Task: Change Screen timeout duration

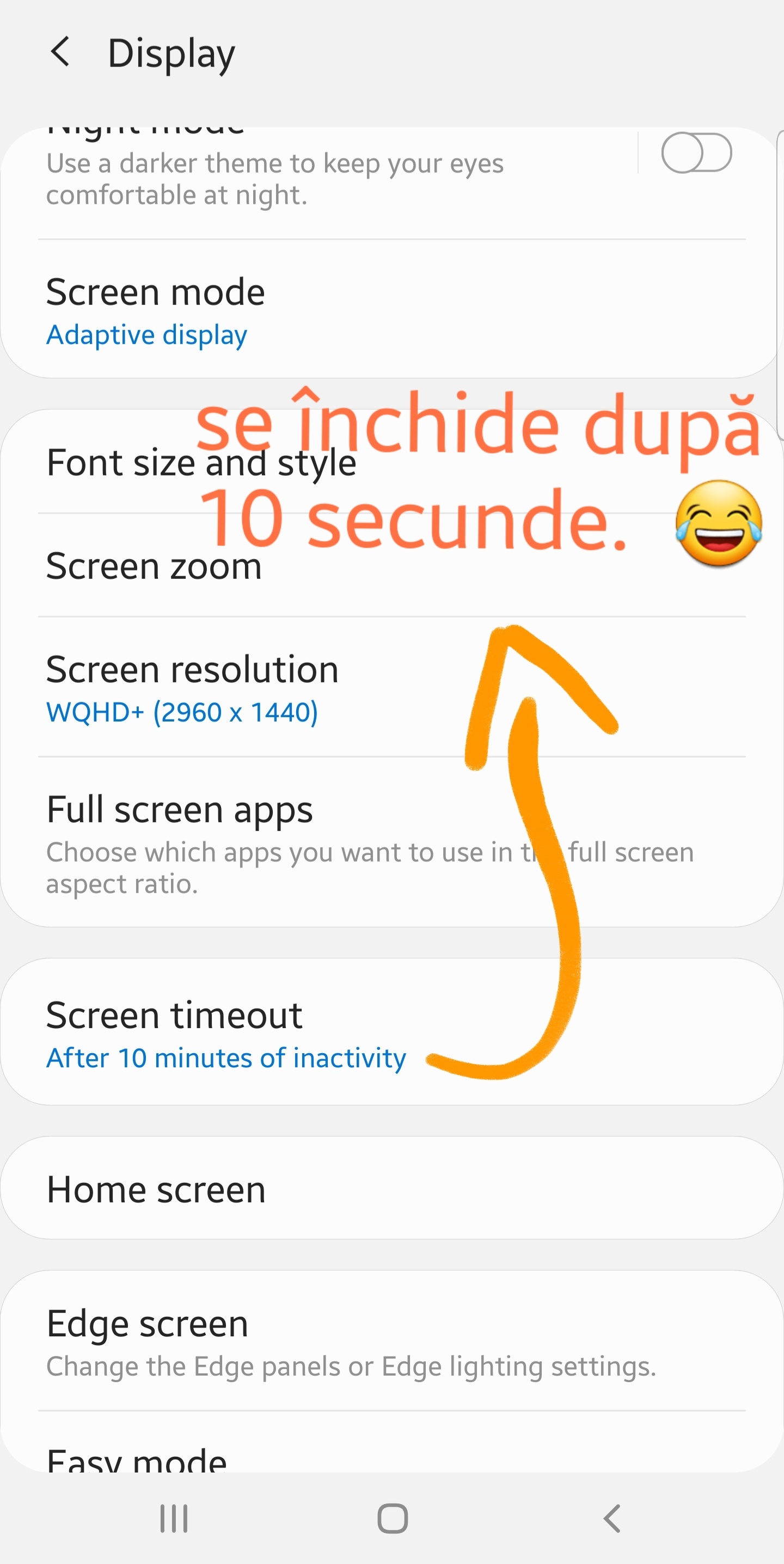Action: [391, 1032]
